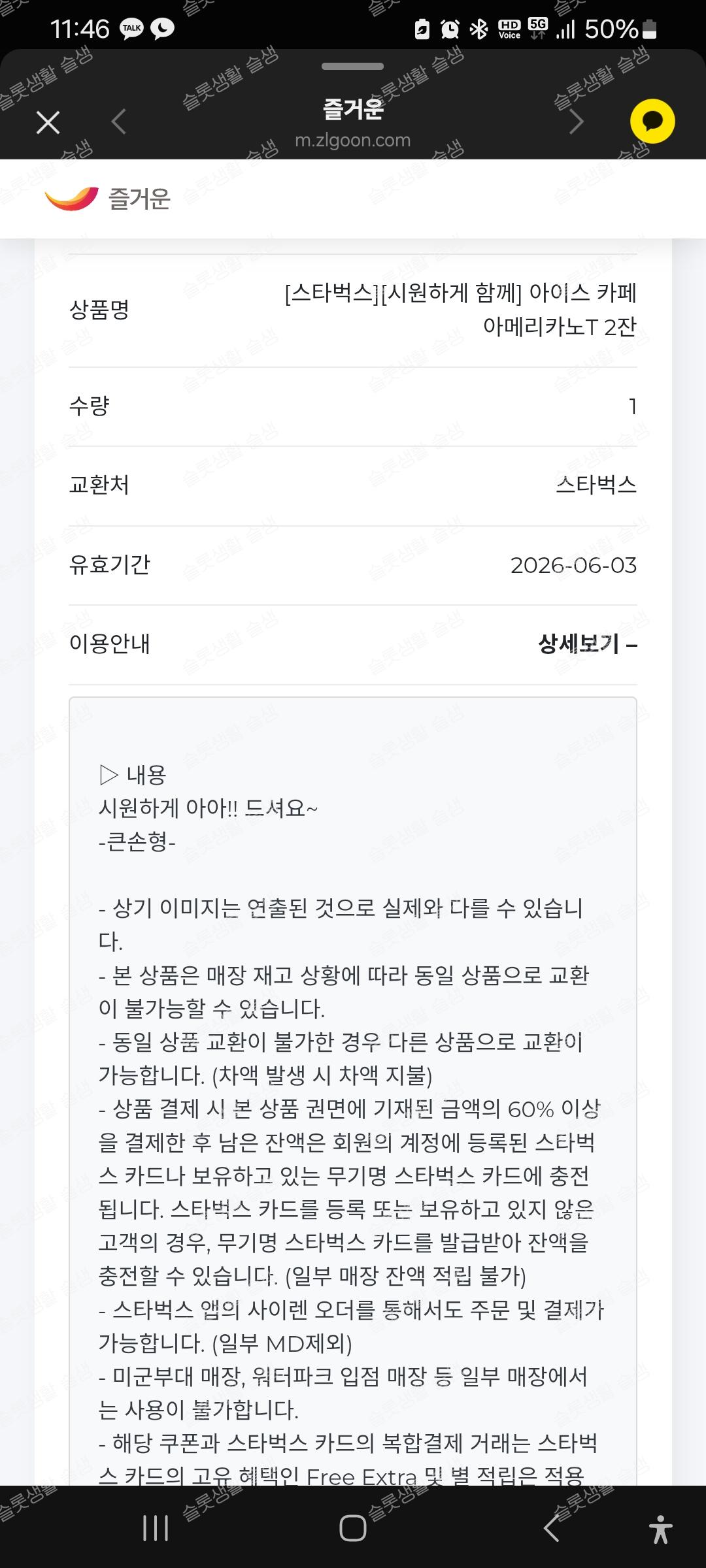Open recent apps from navigation bar
This screenshot has height=1568, width=706.
point(156,1528)
